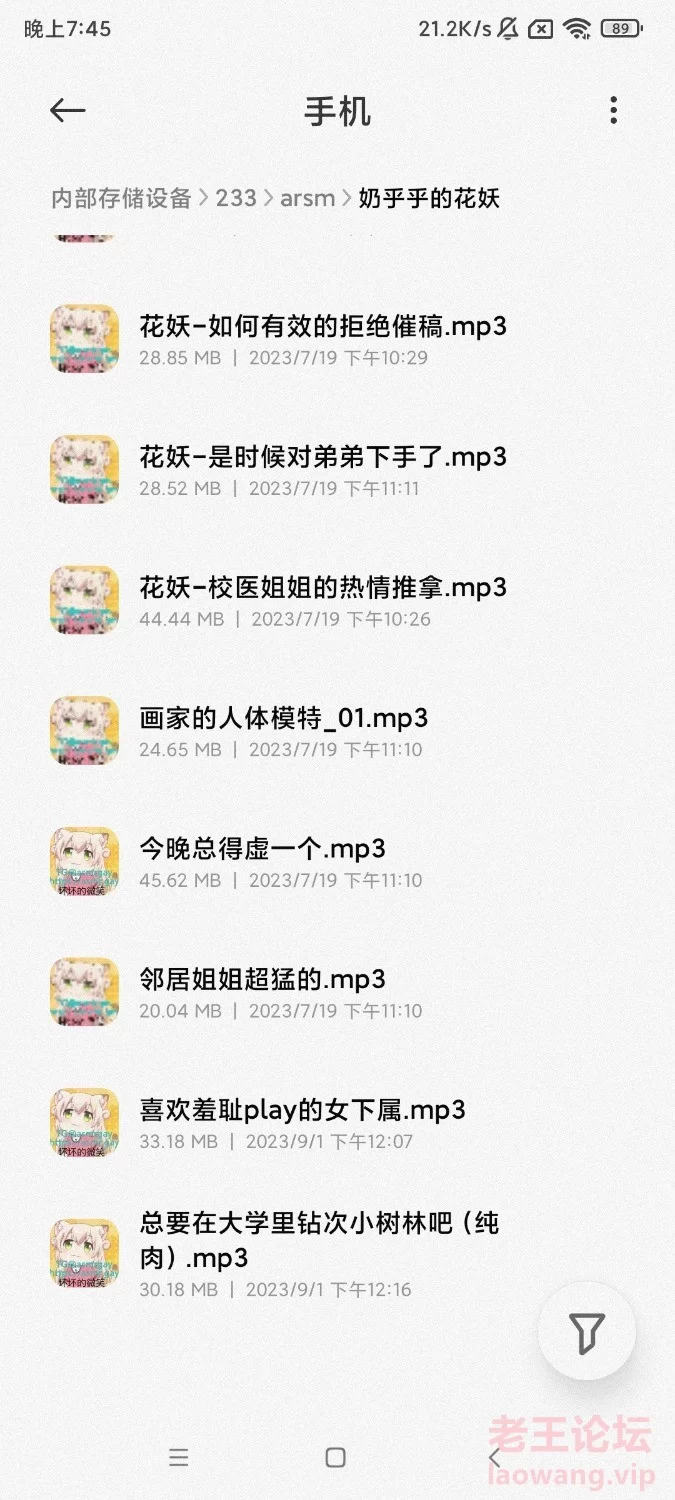Open 喜欢羞耻play的女下属.mp3
Screen dimensions: 675x1500
[337, 1123]
